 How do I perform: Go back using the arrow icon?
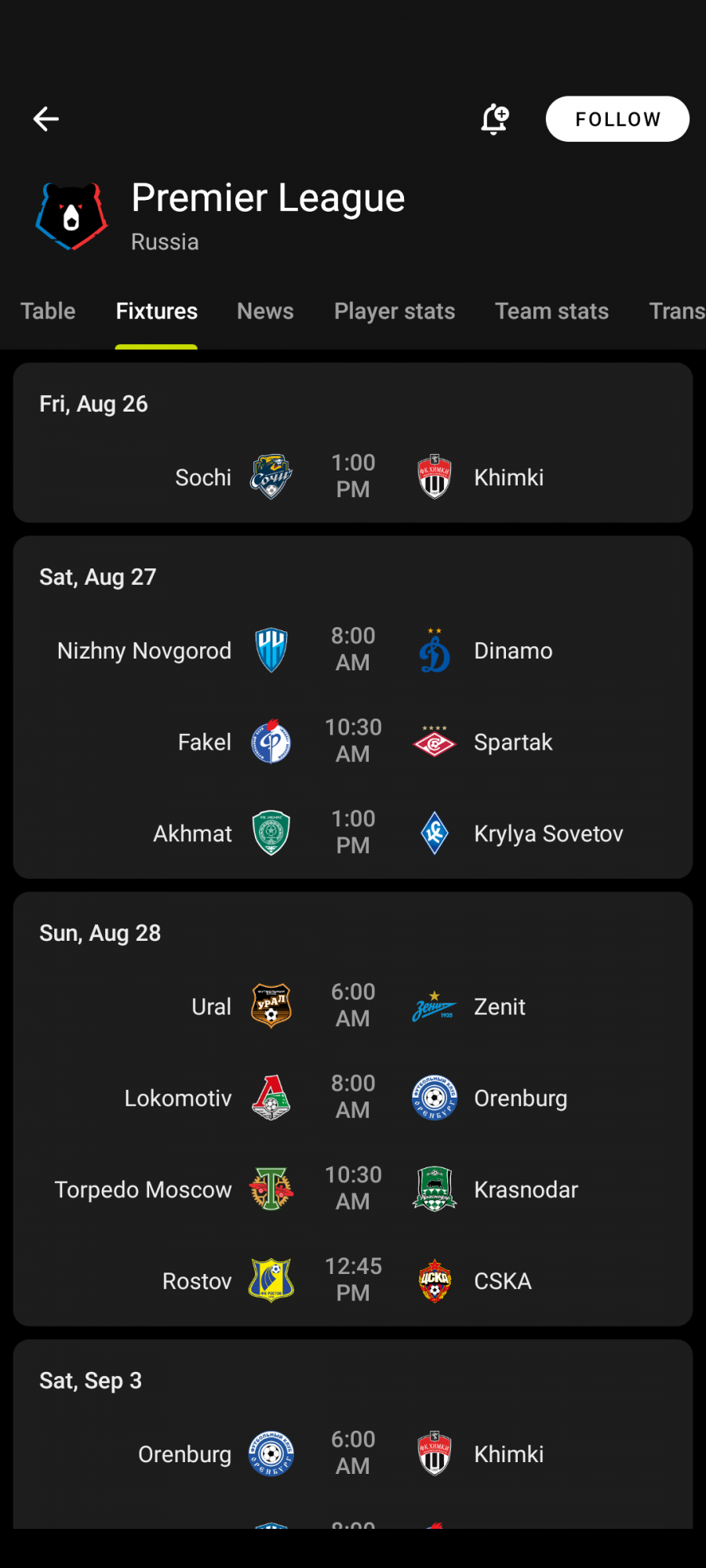click(46, 119)
